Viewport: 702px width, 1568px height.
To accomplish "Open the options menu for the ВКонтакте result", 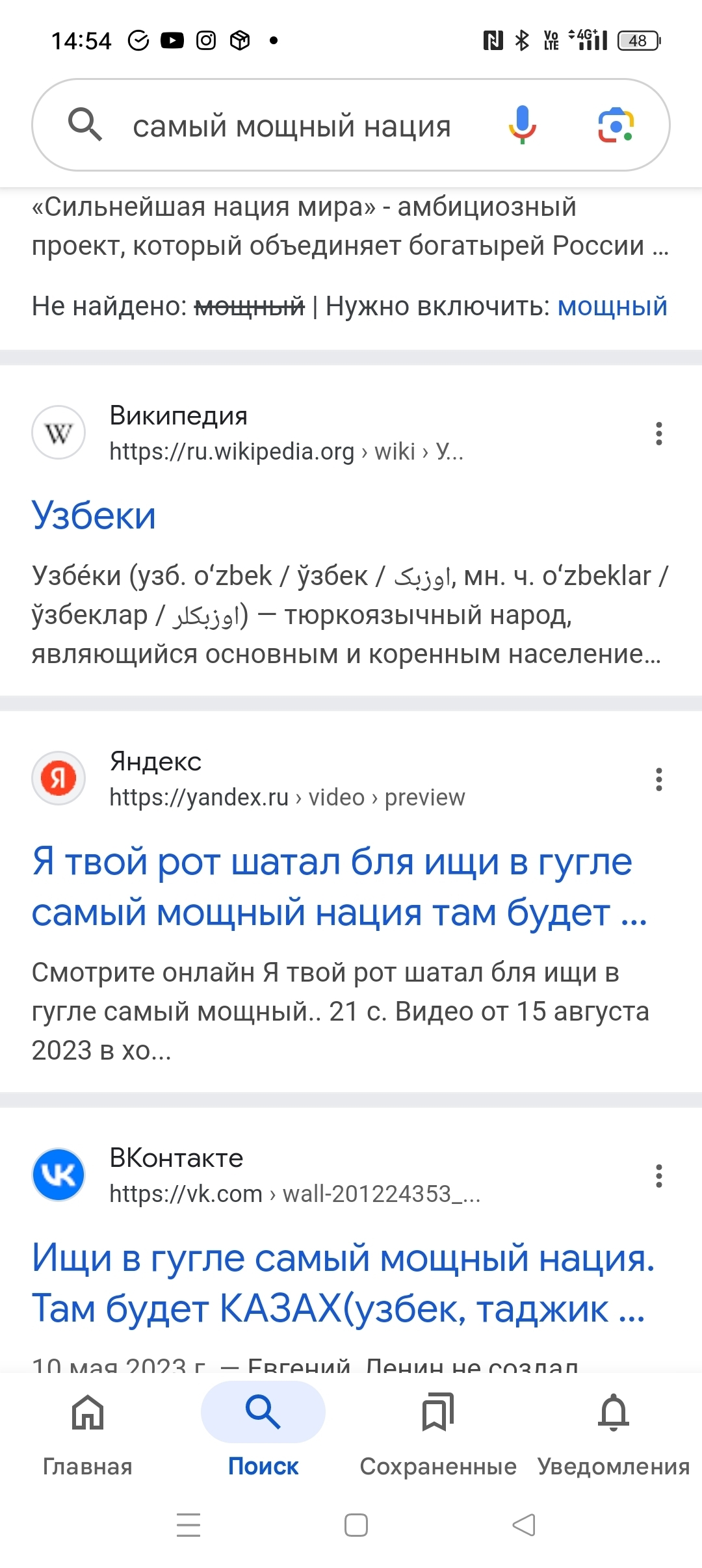I will [659, 1176].
